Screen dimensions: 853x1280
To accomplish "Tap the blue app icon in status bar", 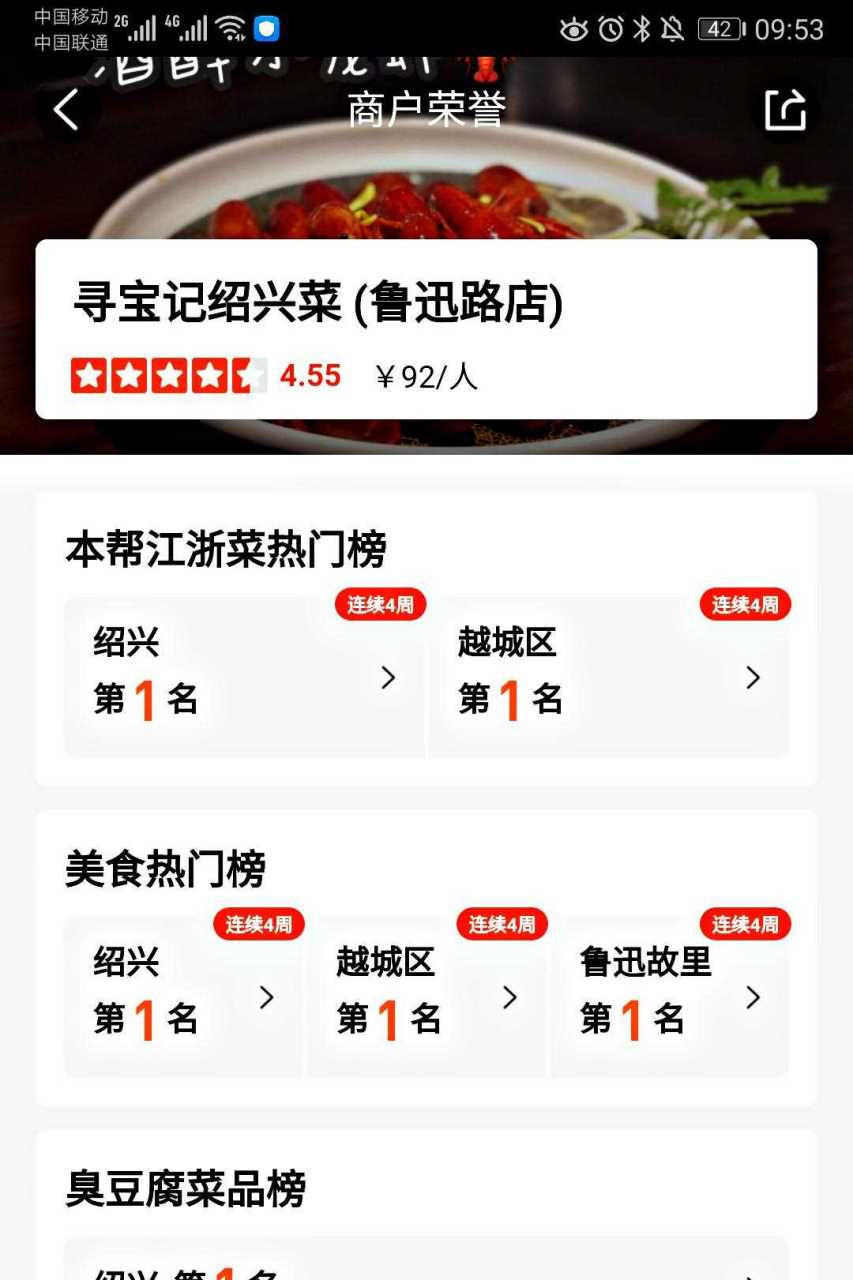I will pyautogui.click(x=266, y=30).
